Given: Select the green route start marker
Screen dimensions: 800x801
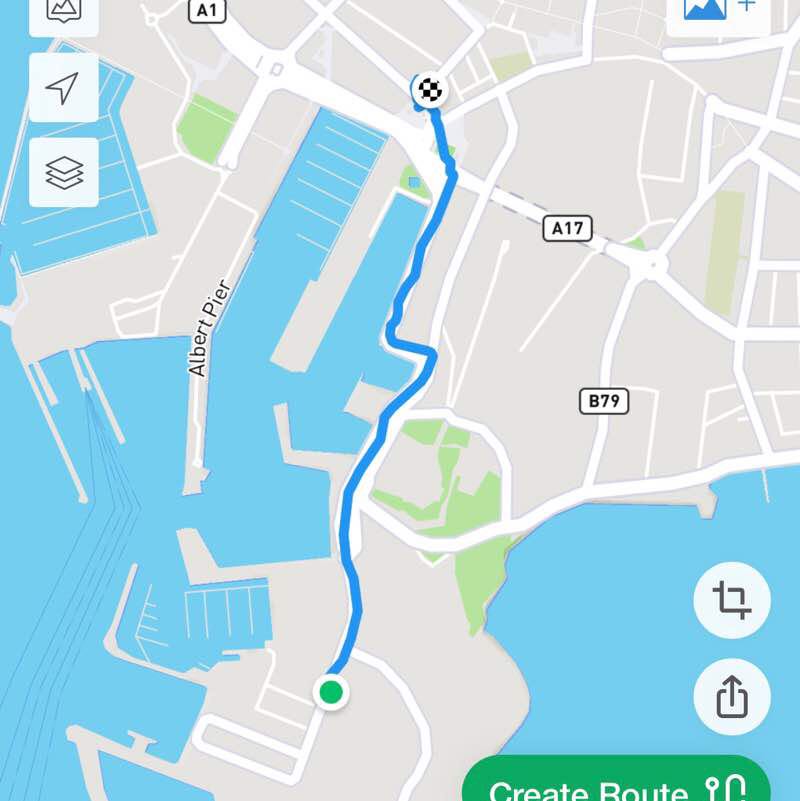Looking at the screenshot, I should click(x=330, y=692).
